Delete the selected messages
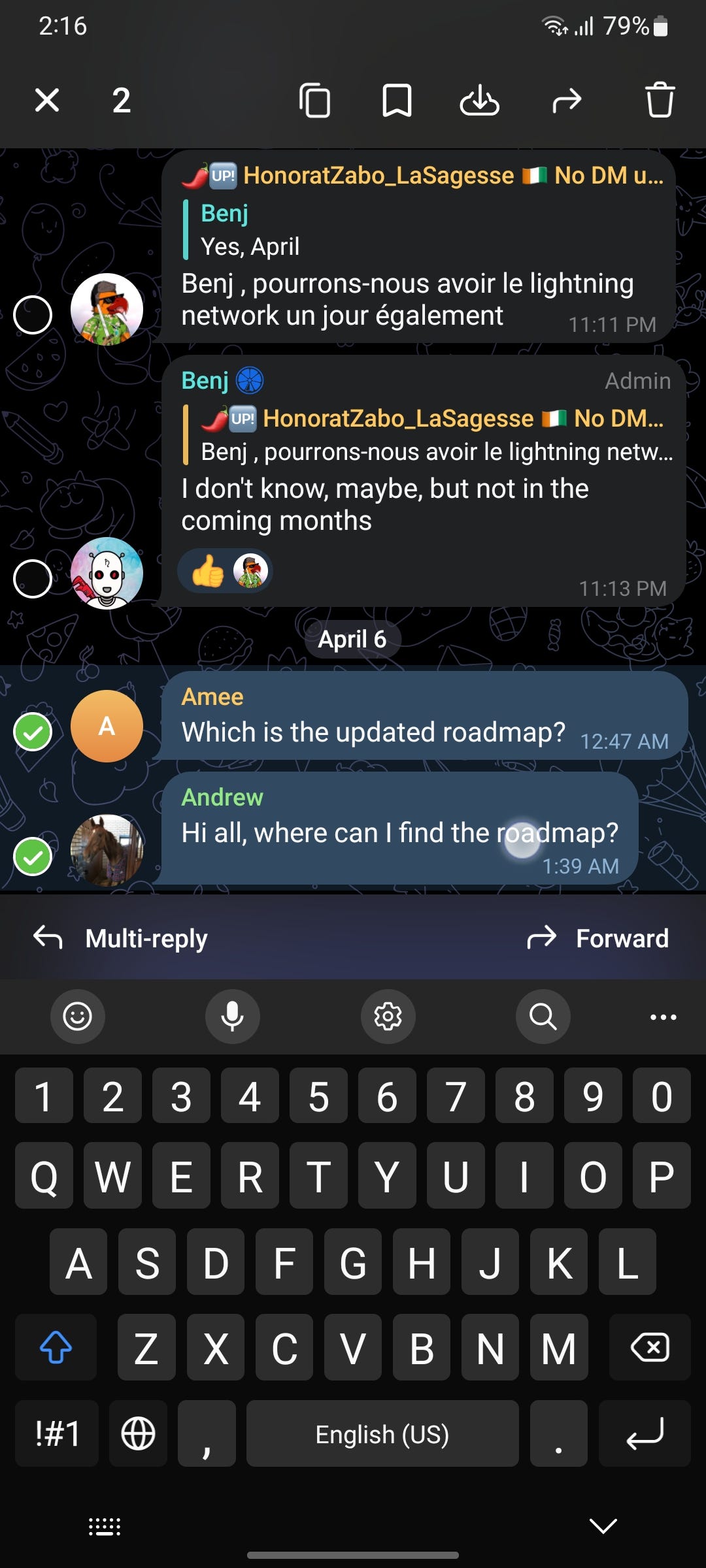 [x=660, y=101]
